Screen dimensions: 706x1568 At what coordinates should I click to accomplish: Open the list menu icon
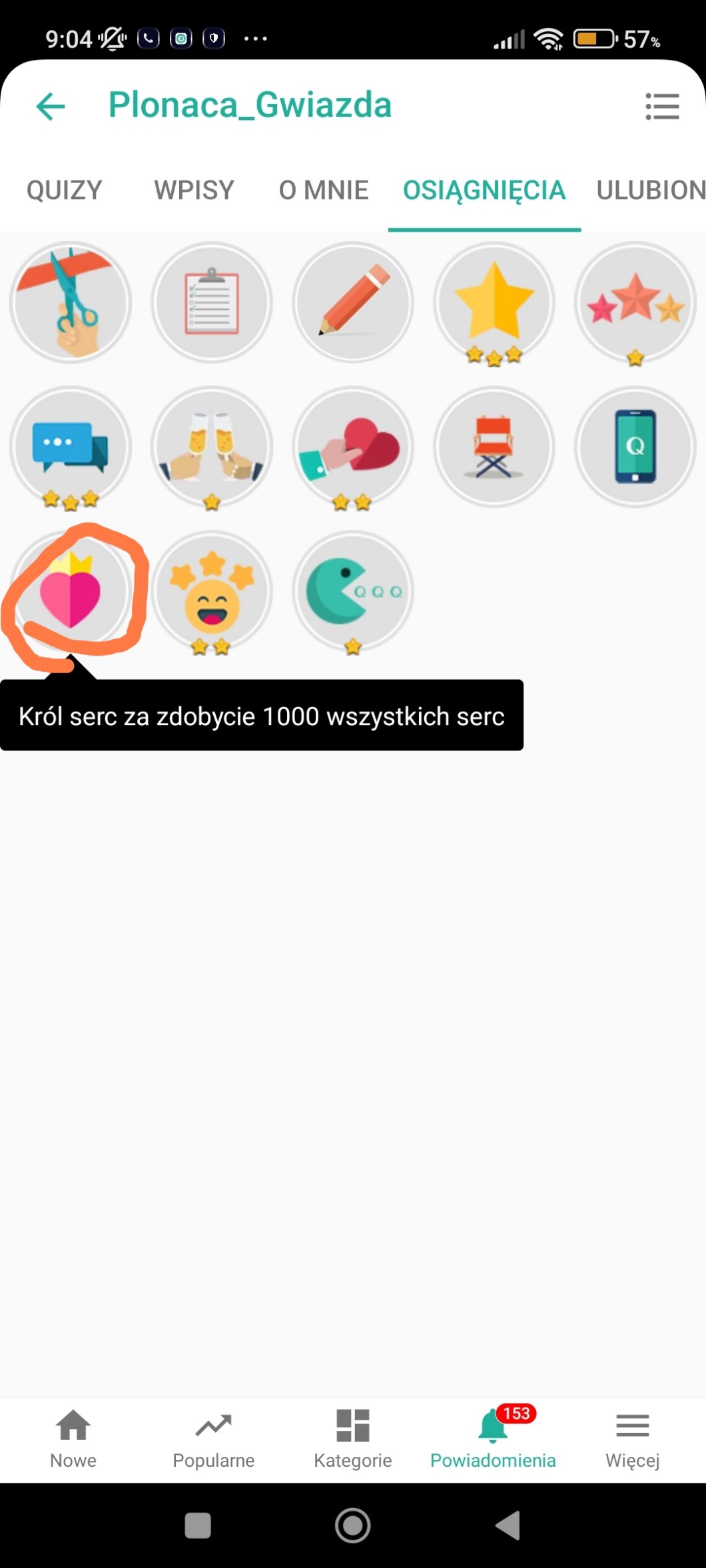coord(662,107)
